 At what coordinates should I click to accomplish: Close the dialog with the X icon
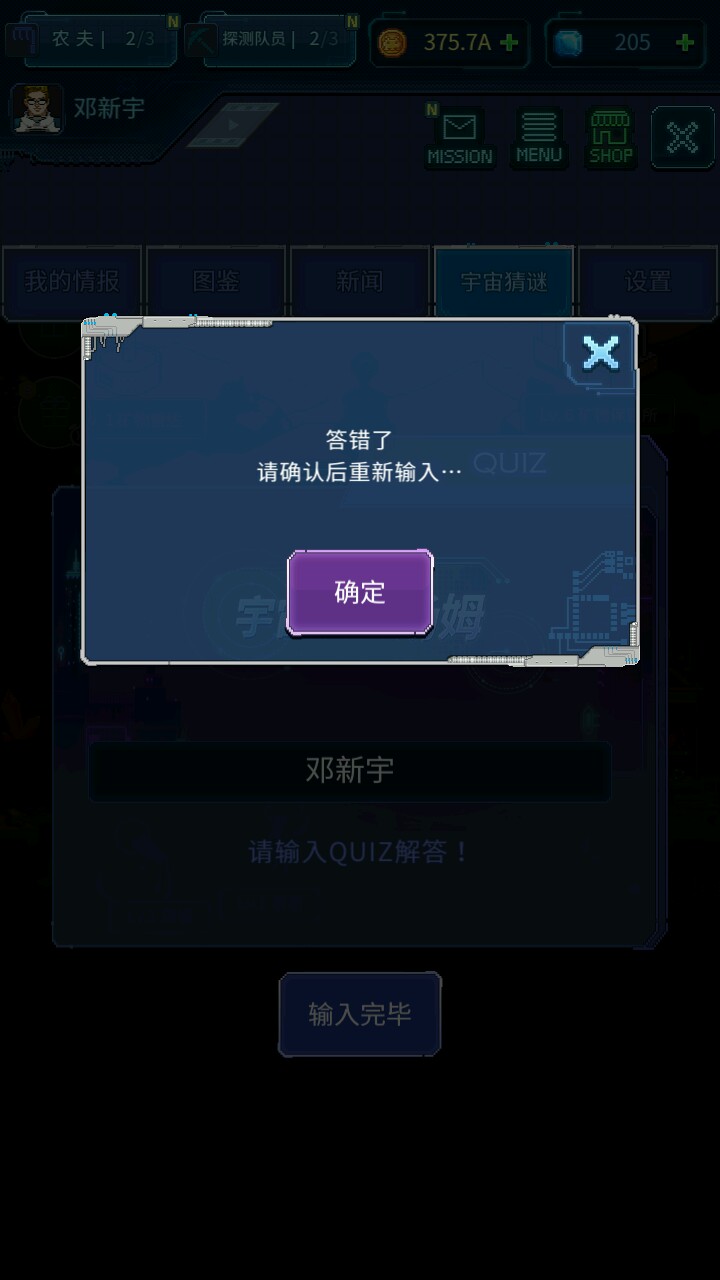(600, 353)
